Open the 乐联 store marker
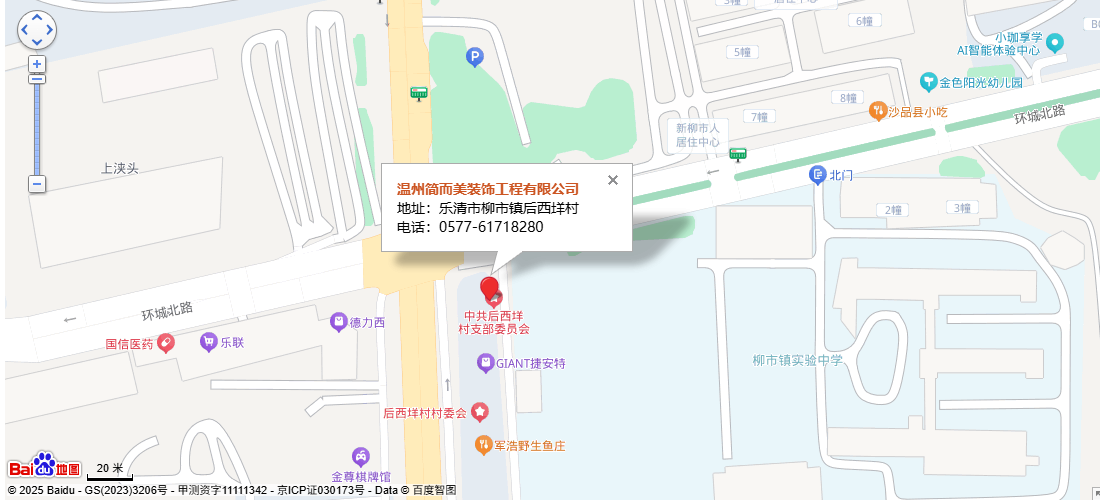The image size is (1100, 500). click(208, 342)
